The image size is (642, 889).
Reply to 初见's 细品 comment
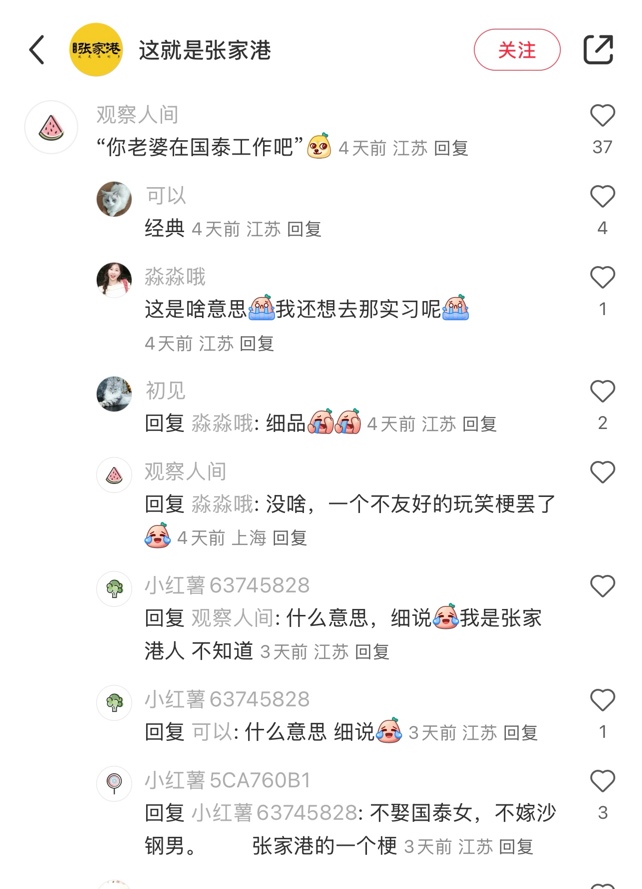(479, 424)
